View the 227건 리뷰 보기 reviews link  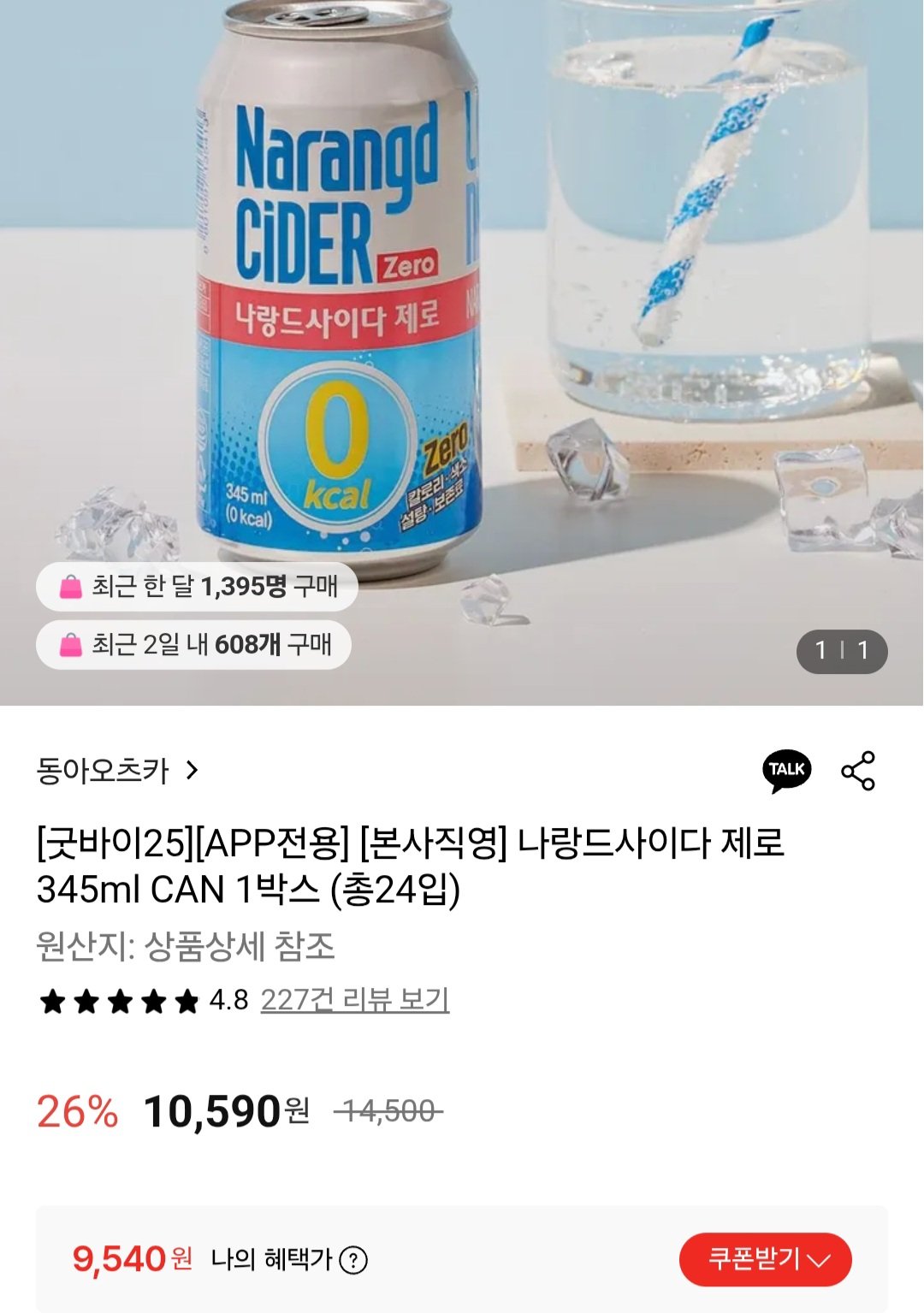click(x=354, y=1000)
